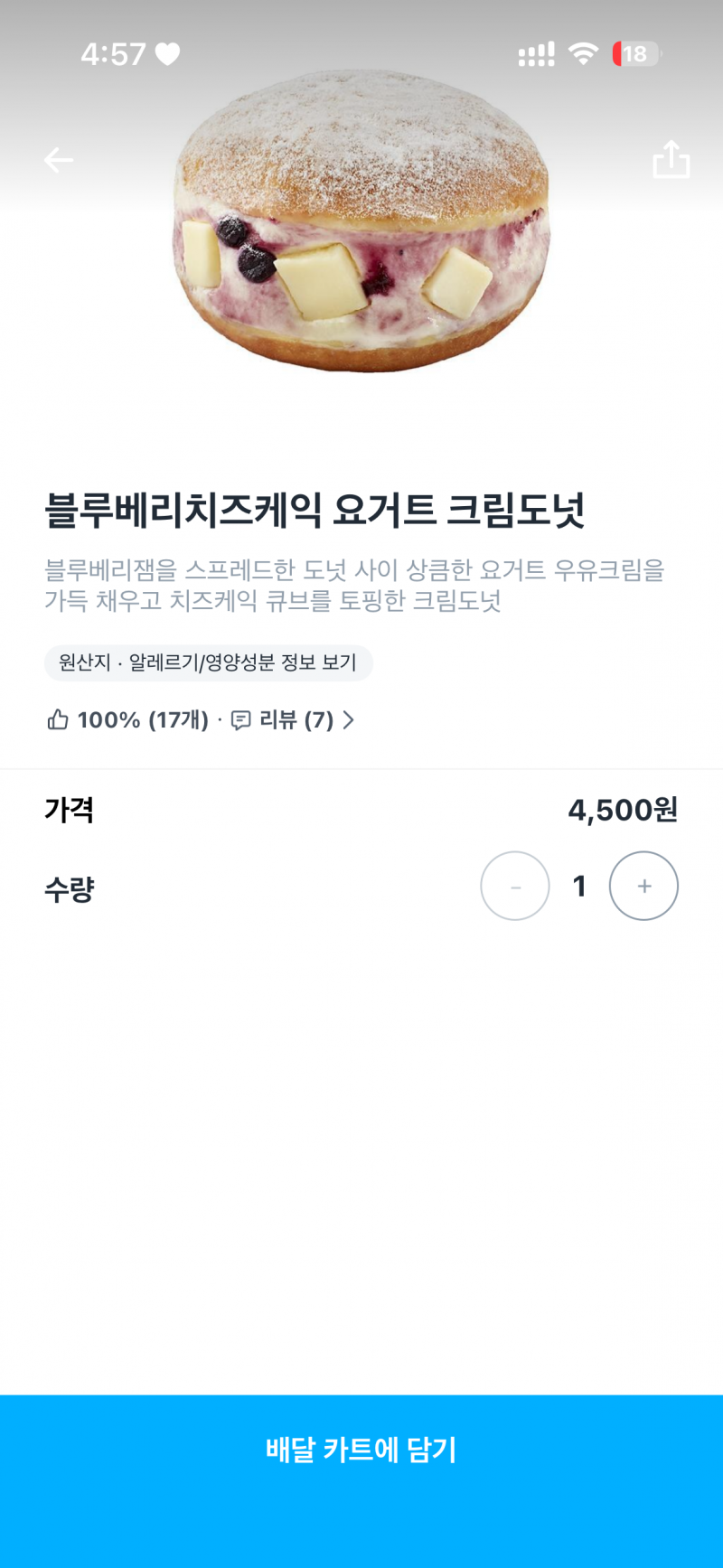Open 원산지·알레르기/영양성분 정보 보기 details

tap(208, 662)
